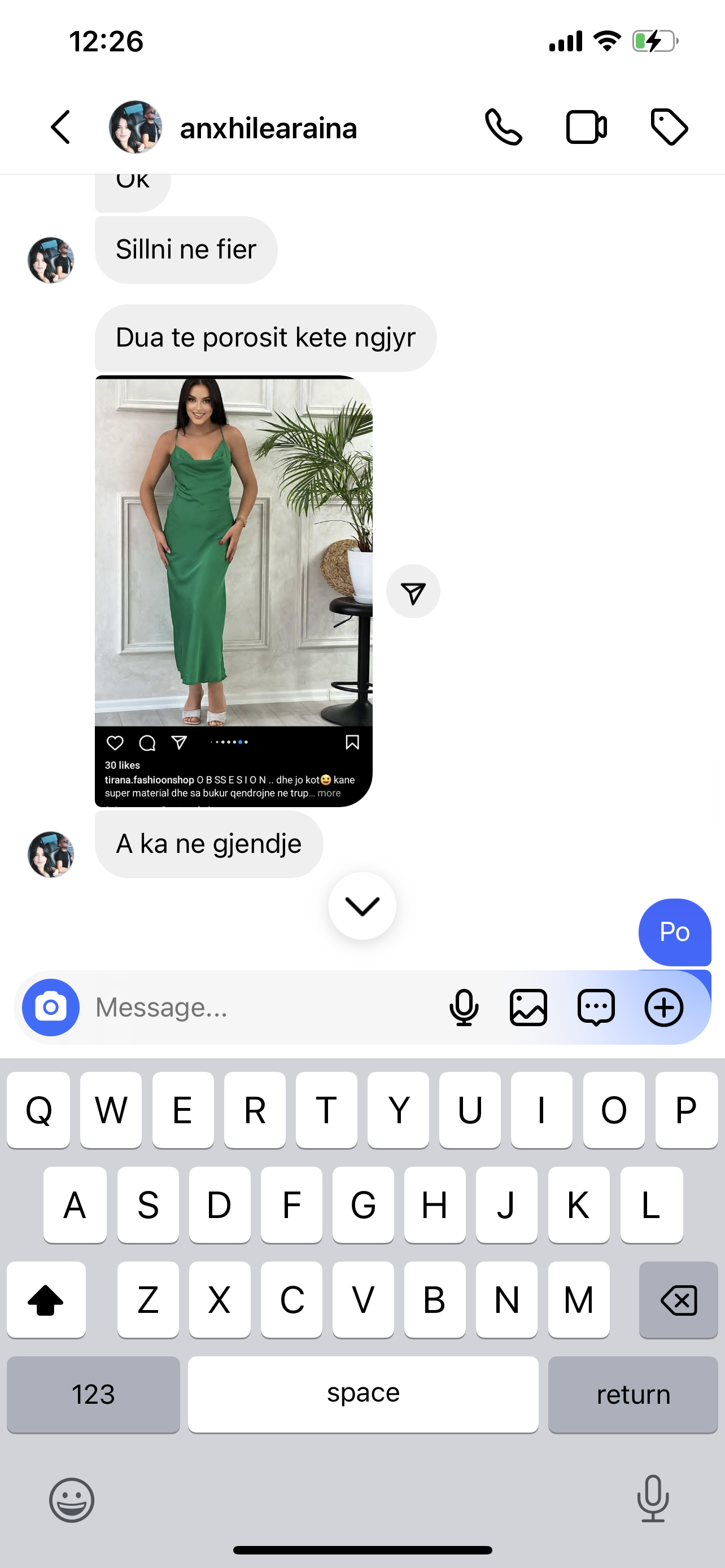Image resolution: width=725 pixels, height=1568 pixels.
Task: Tap the keyboard backspace key
Action: [x=678, y=1300]
